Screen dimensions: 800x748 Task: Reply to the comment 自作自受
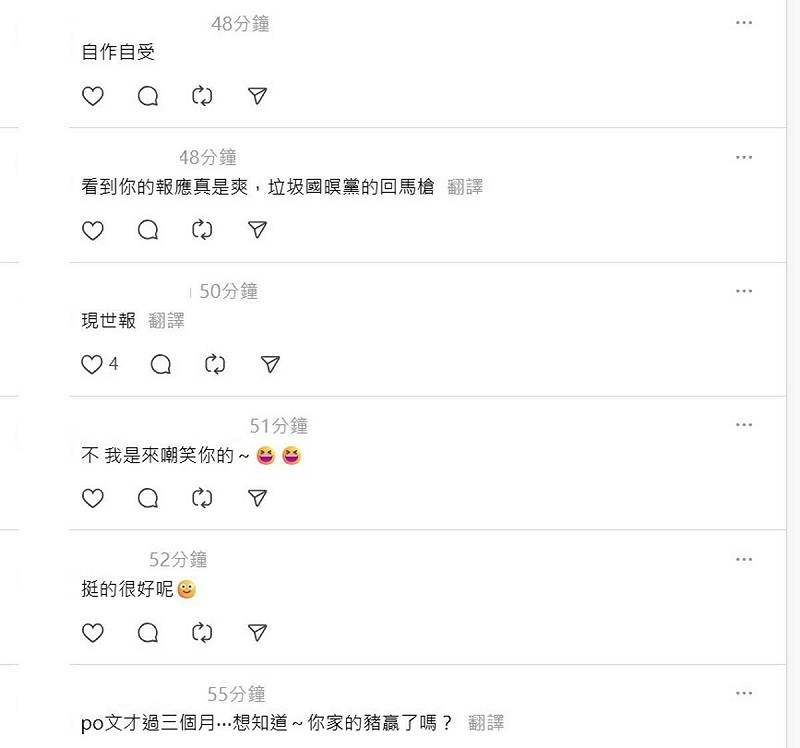coord(148,96)
